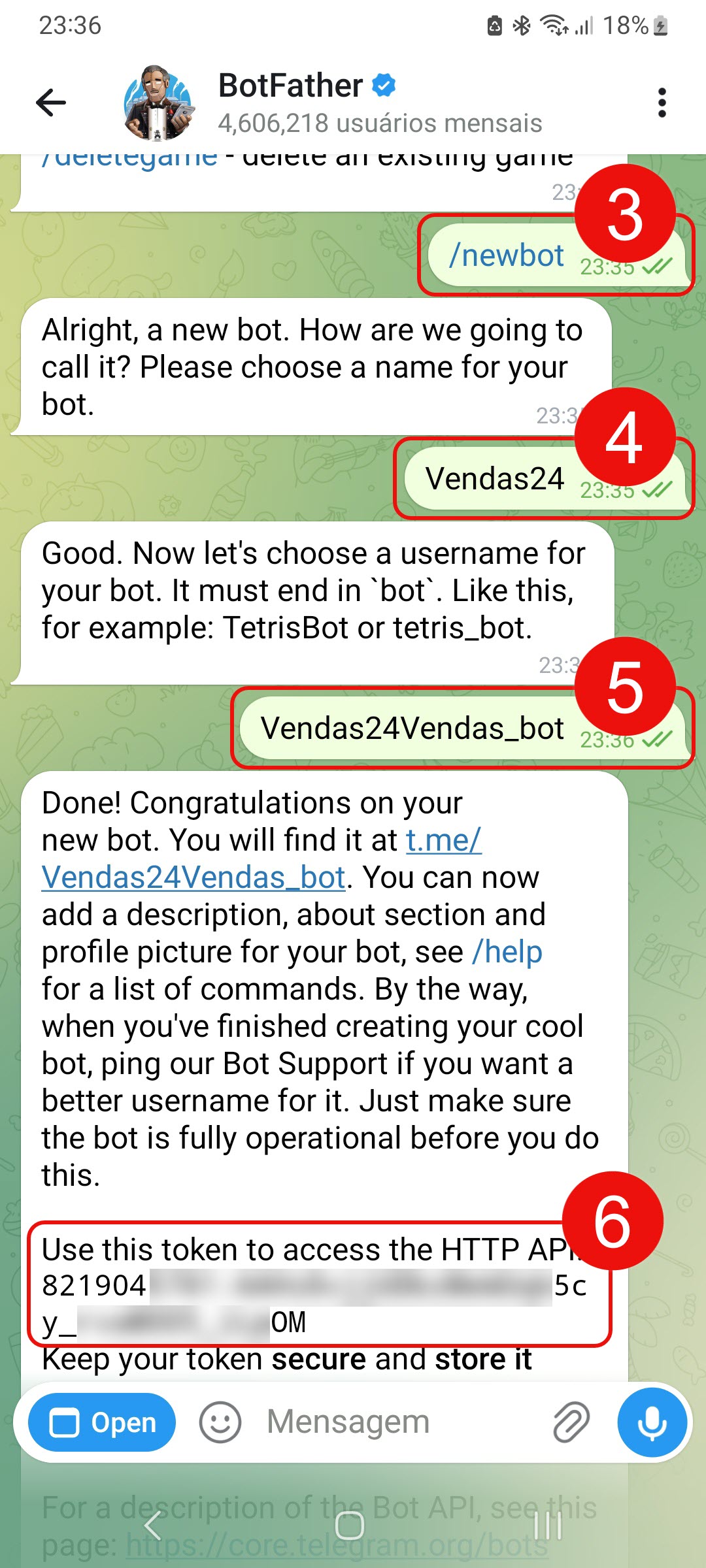Open the emoji picker
706x1568 pixels.
[x=220, y=1422]
